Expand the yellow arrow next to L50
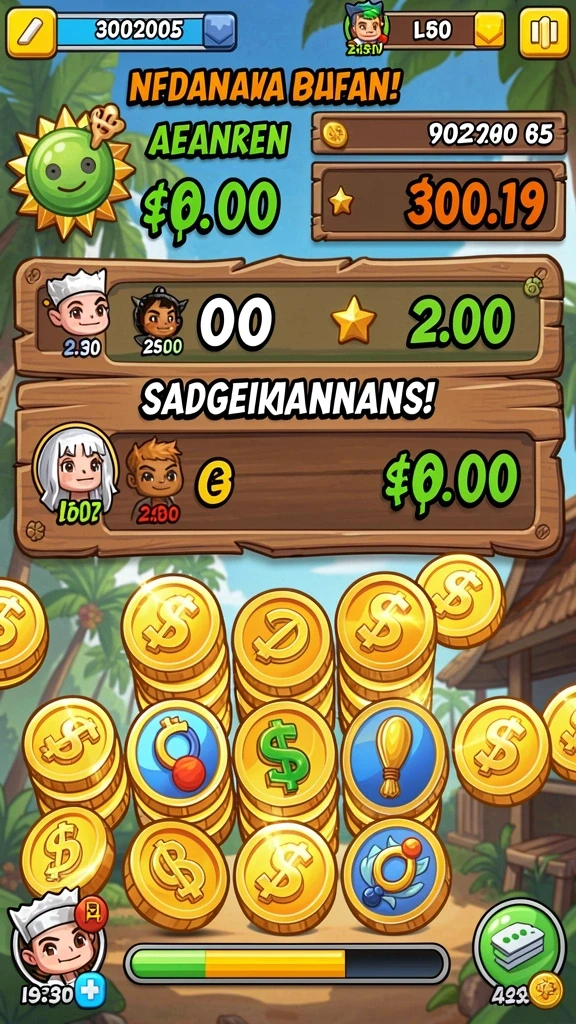 488,31
